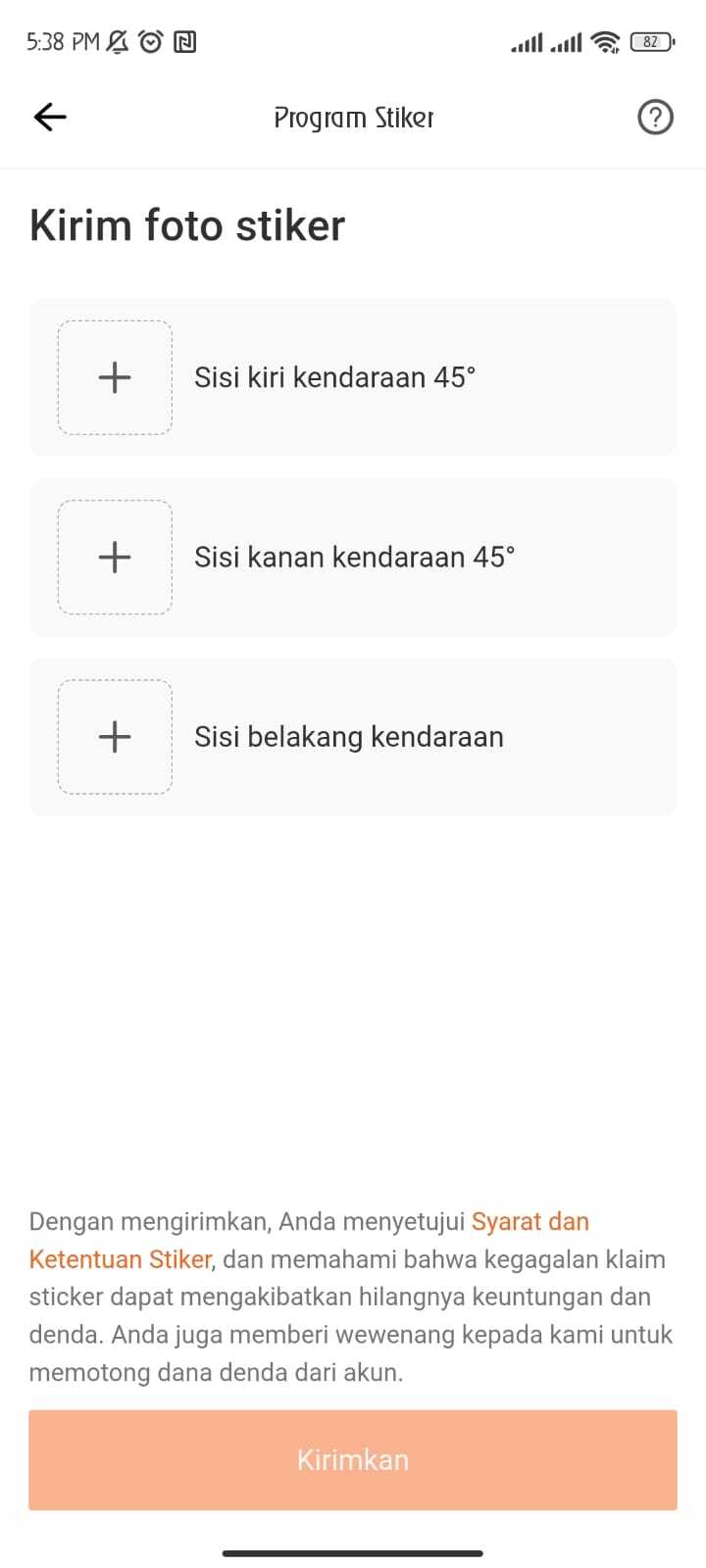Tap the Program Stiker title text
The image size is (706, 1568).
coord(353,117)
